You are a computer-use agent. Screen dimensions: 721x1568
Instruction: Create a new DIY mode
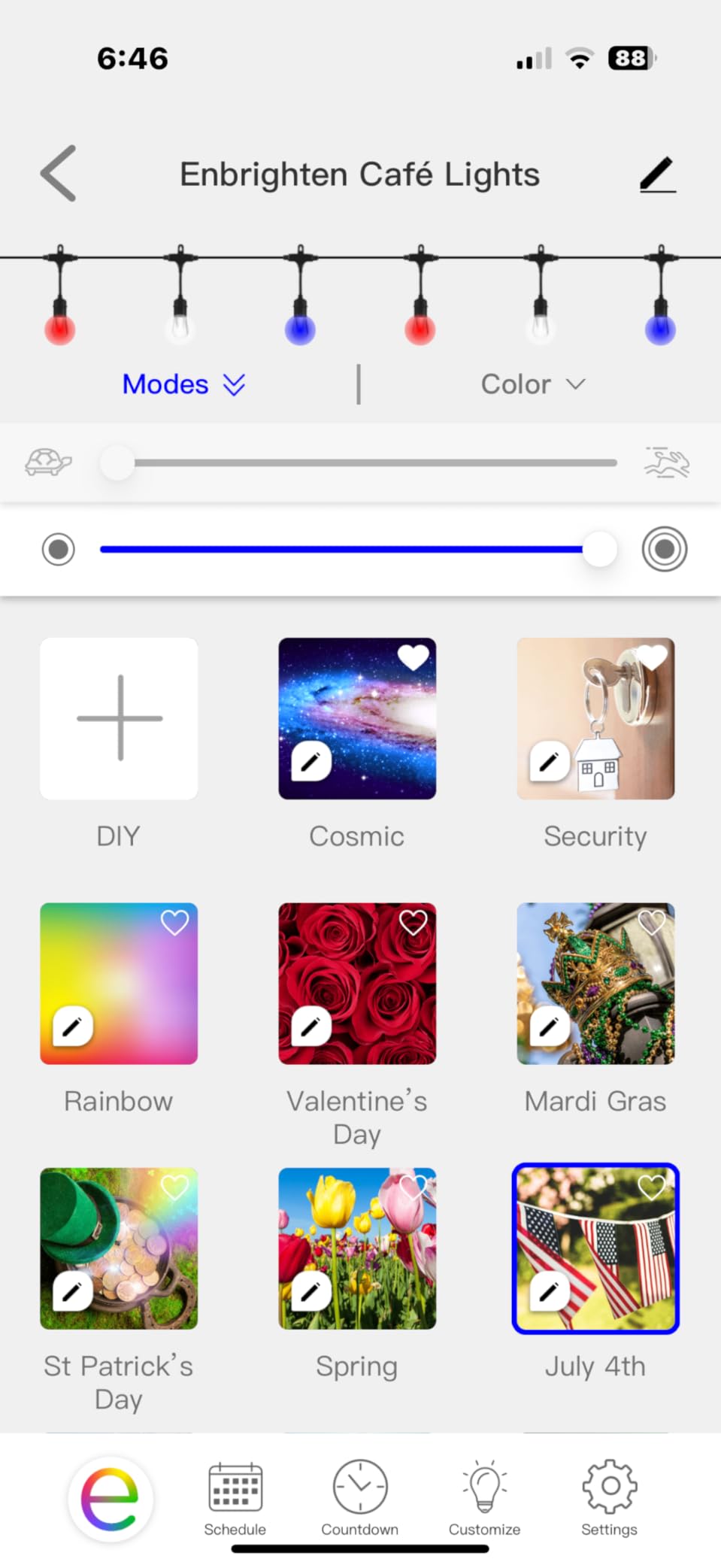point(119,718)
